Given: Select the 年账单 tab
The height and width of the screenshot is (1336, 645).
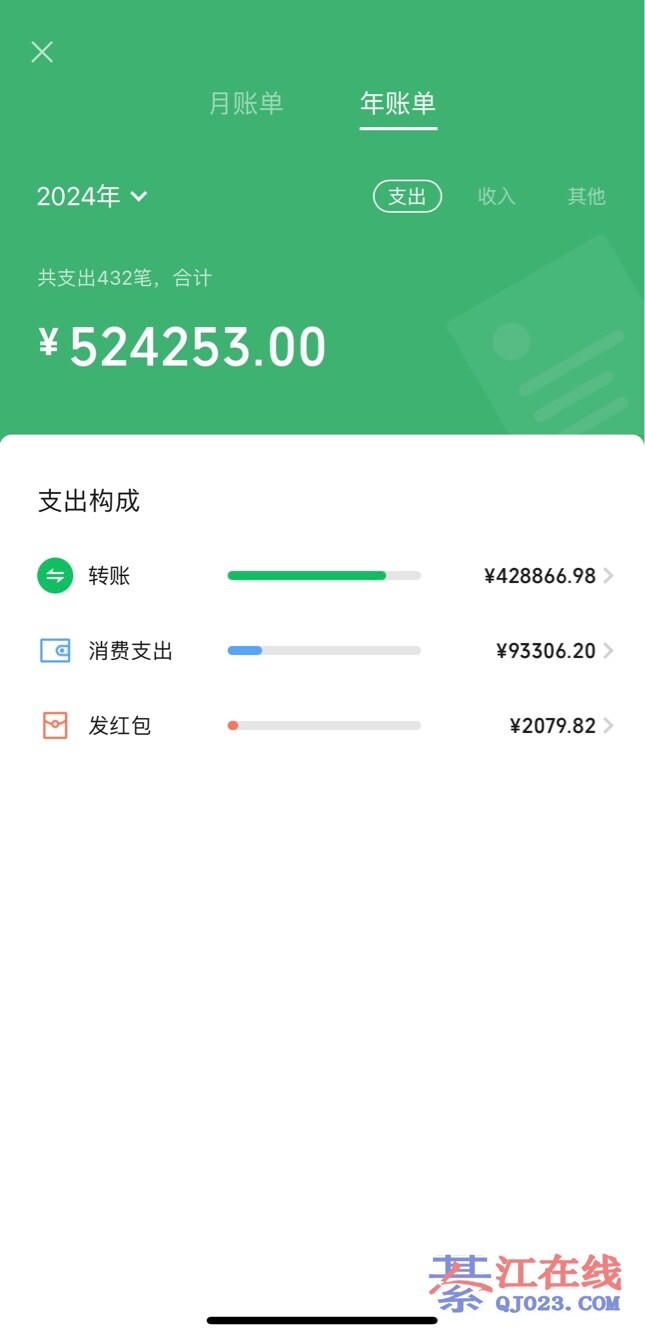Looking at the screenshot, I should (x=398, y=103).
